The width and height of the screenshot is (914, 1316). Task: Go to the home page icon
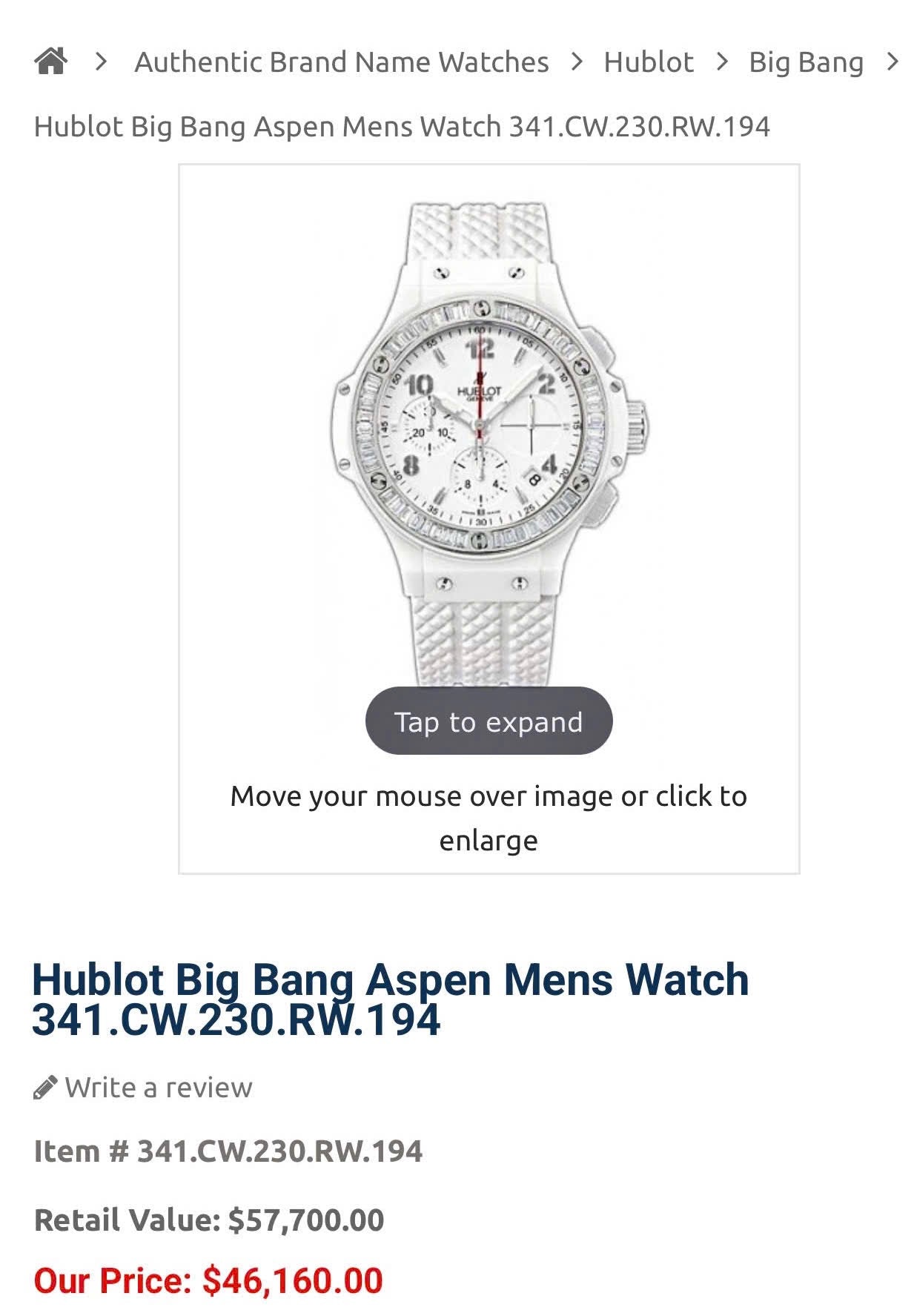coord(50,62)
